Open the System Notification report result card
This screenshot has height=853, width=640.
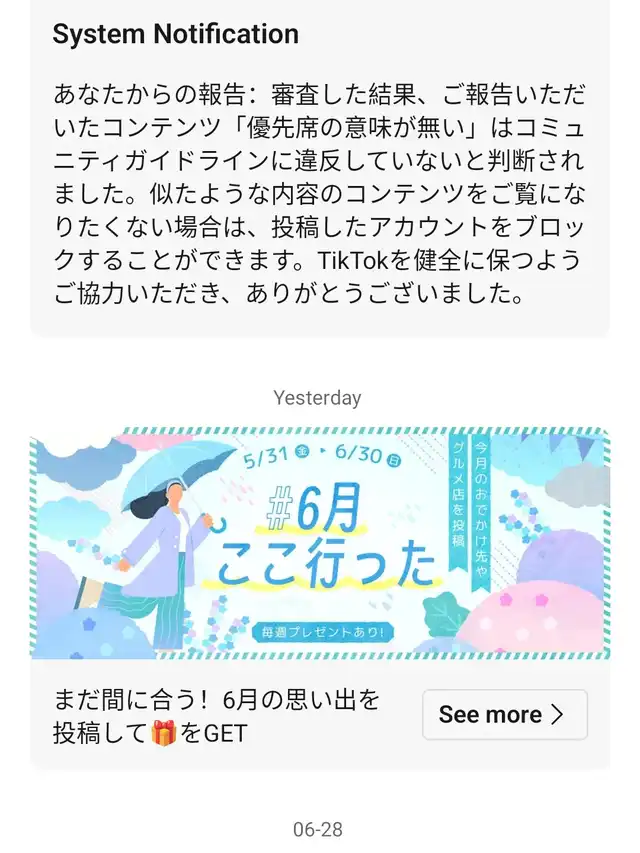coord(320,166)
